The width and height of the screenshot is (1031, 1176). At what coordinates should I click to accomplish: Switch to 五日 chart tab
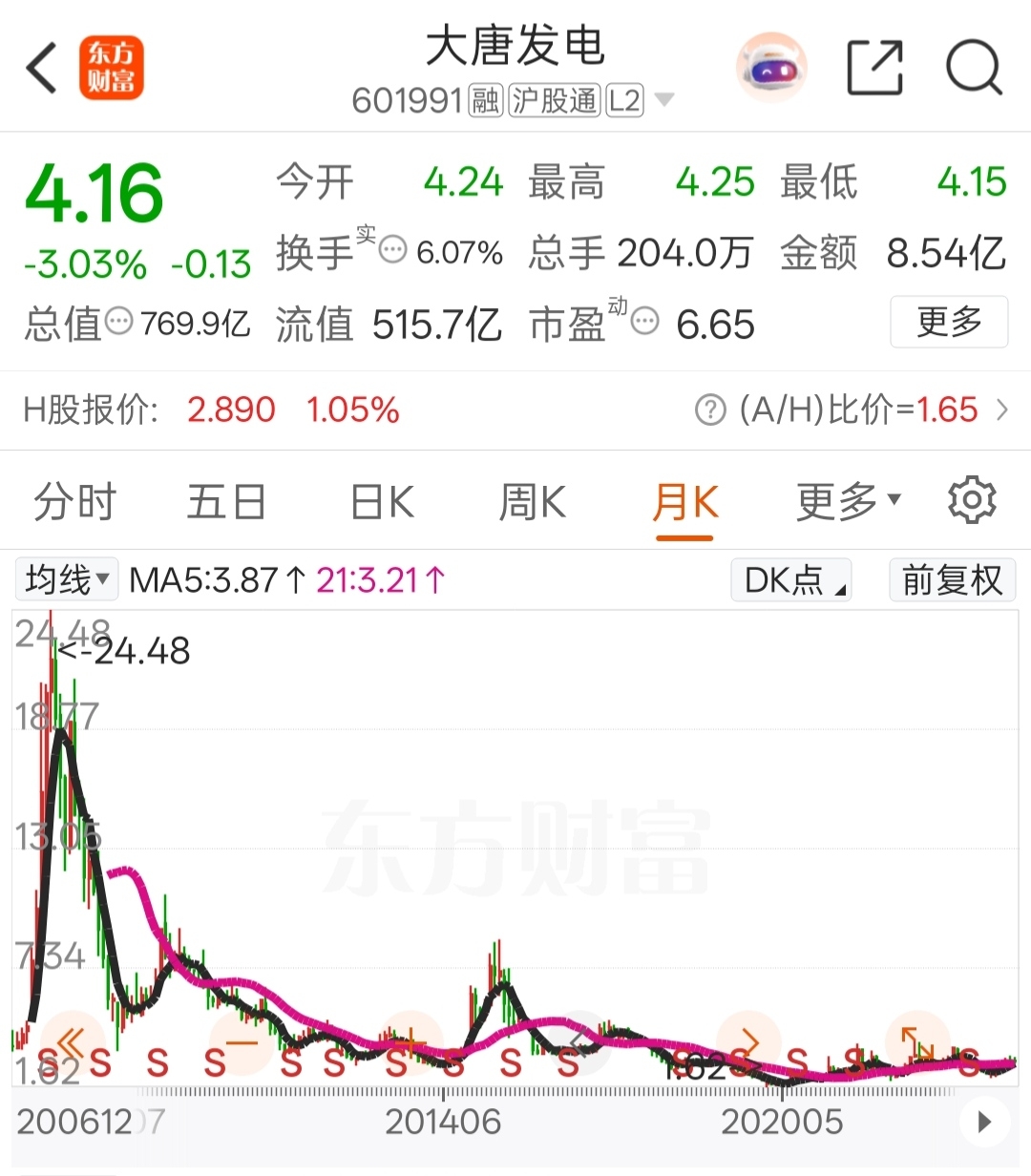click(x=226, y=502)
